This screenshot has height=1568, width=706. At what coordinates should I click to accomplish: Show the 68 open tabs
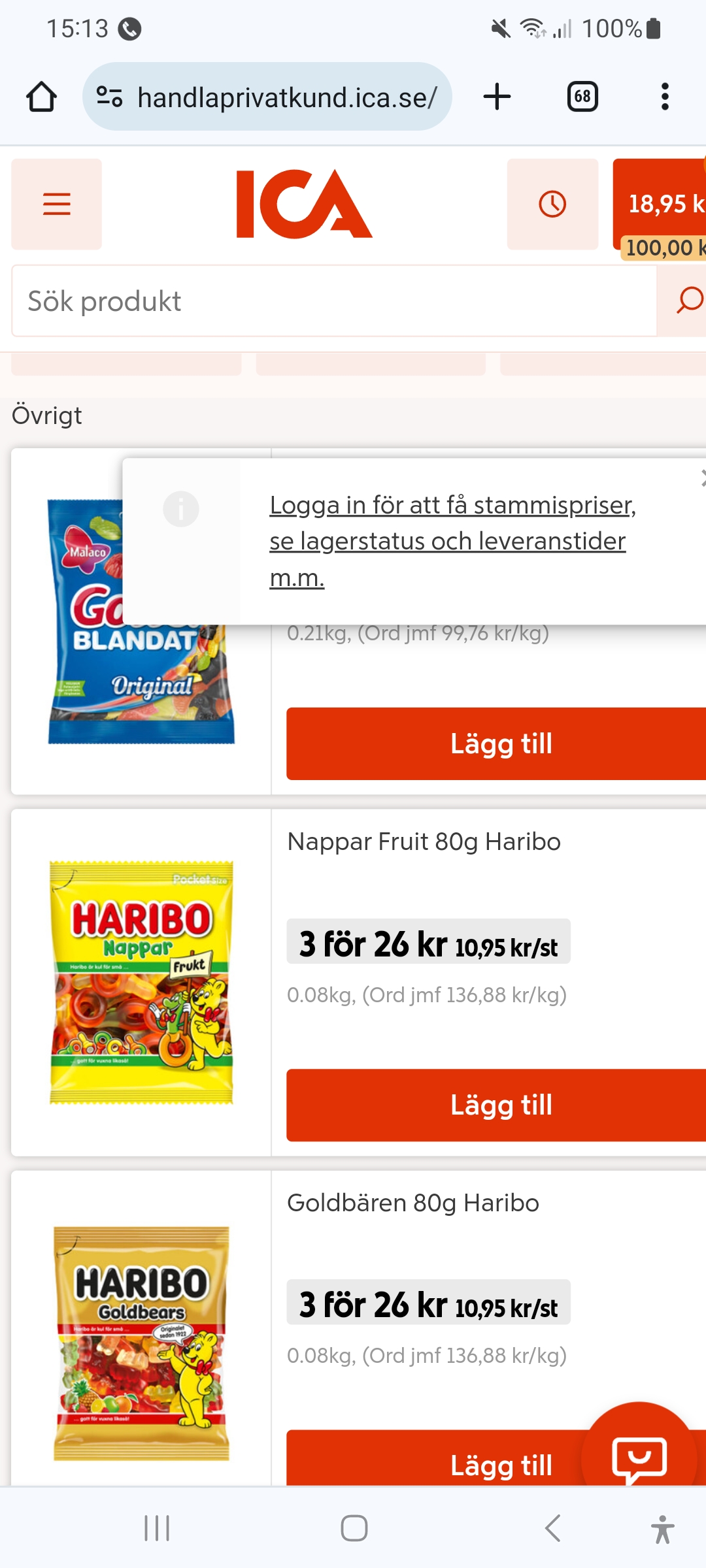[x=582, y=97]
